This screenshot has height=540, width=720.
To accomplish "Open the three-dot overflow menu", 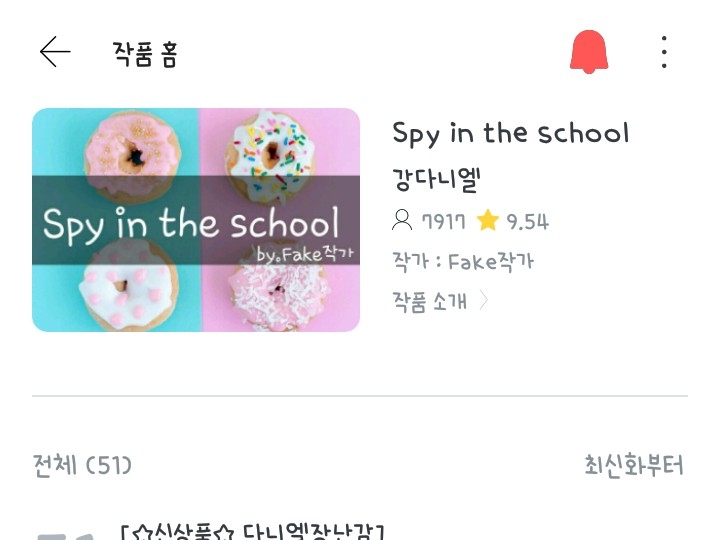I will (664, 52).
